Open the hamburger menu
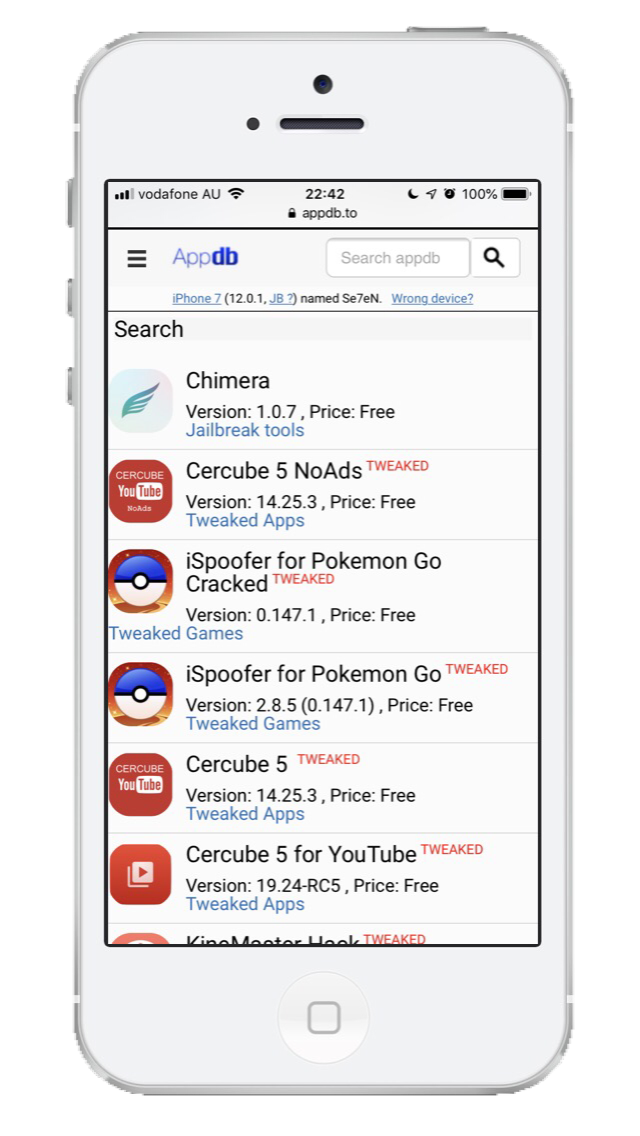 (x=137, y=258)
